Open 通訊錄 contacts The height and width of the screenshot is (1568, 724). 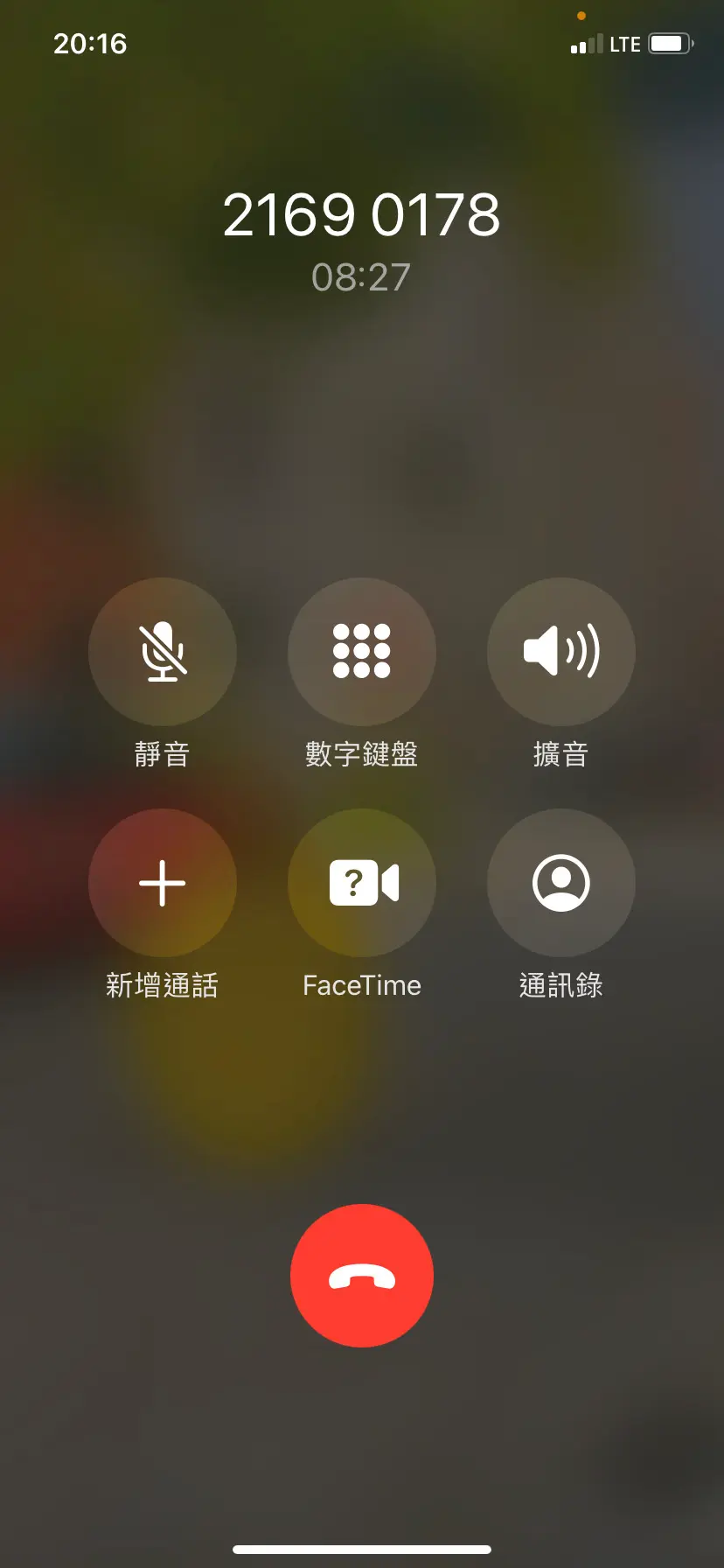click(560, 882)
